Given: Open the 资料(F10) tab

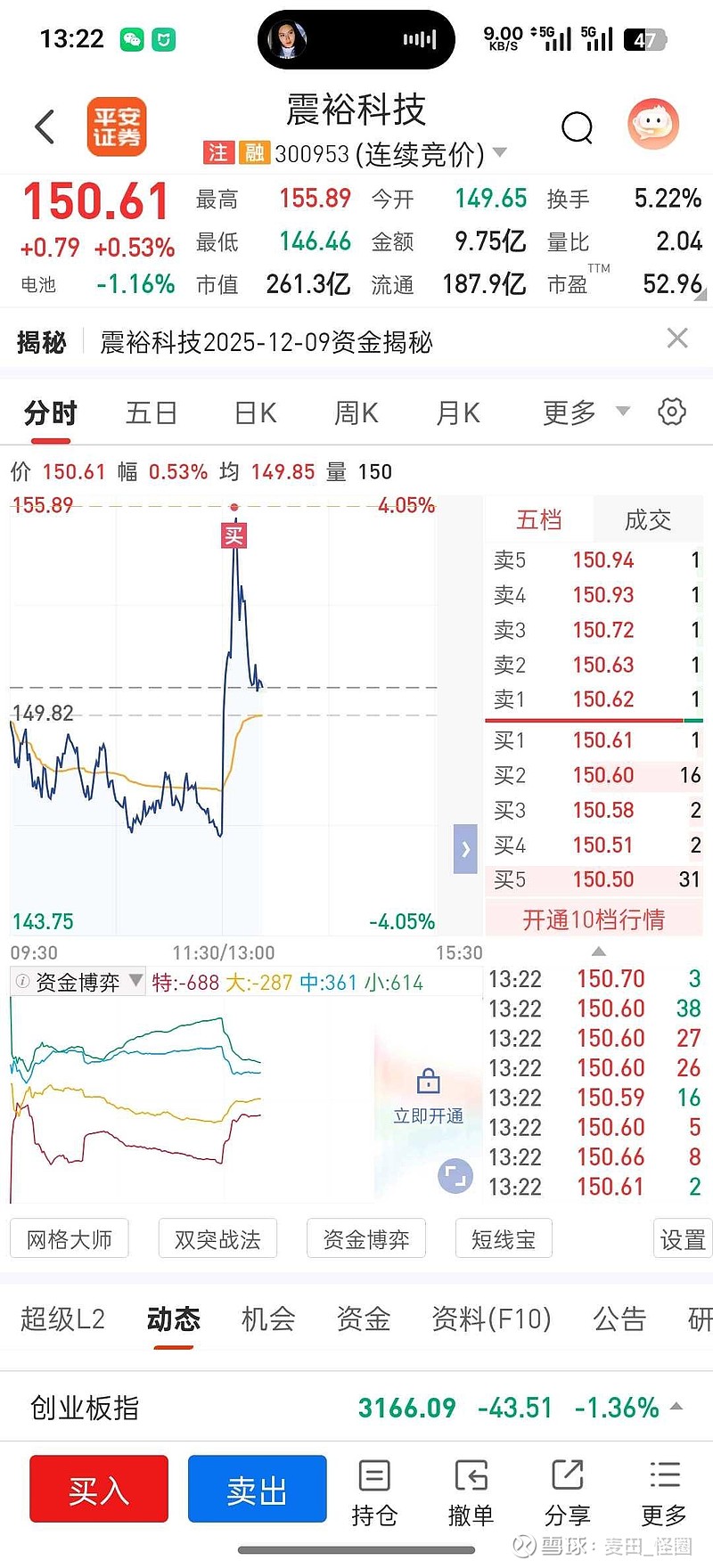Looking at the screenshot, I should (491, 1319).
